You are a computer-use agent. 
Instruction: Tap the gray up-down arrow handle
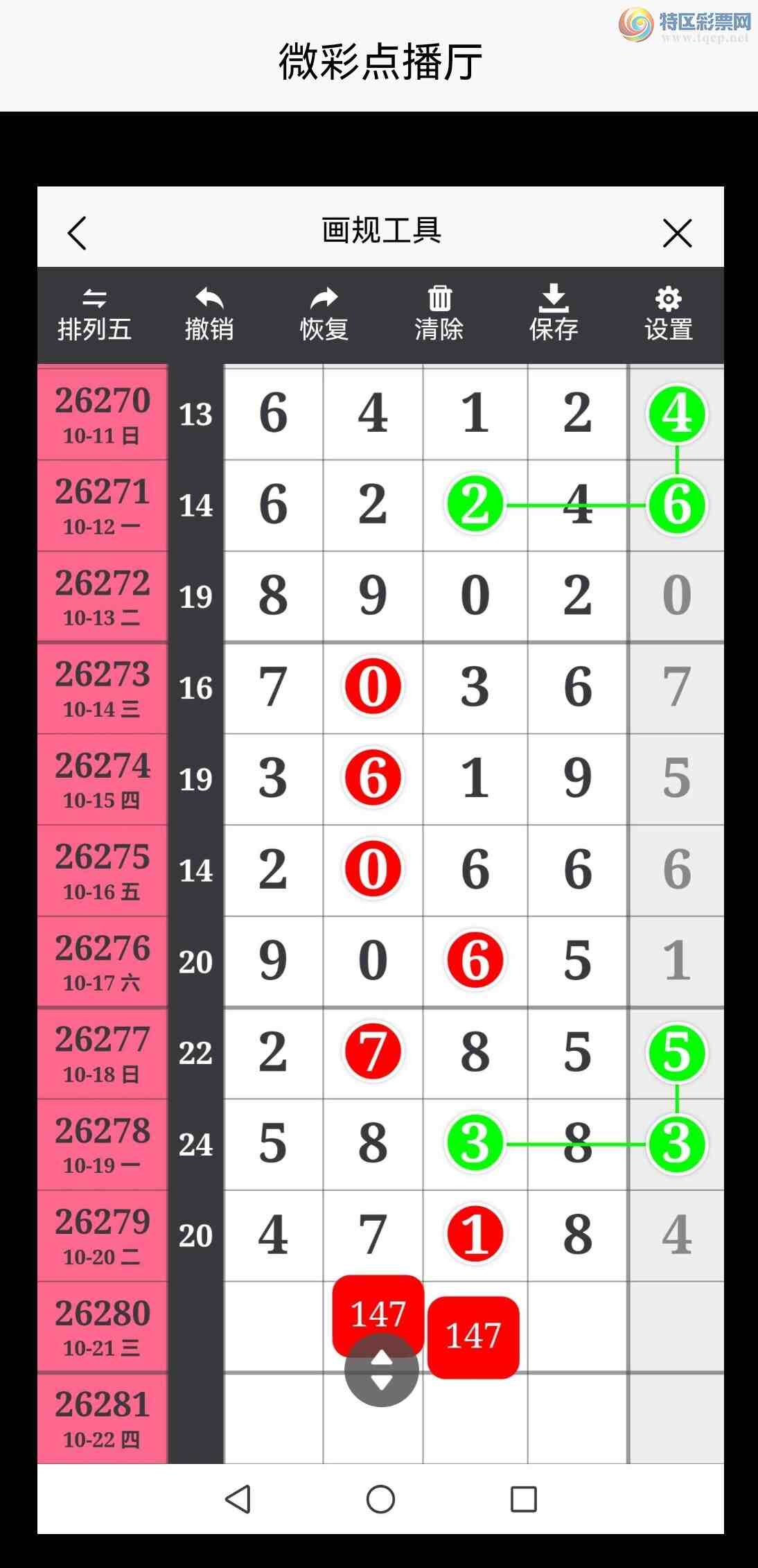(x=382, y=1370)
